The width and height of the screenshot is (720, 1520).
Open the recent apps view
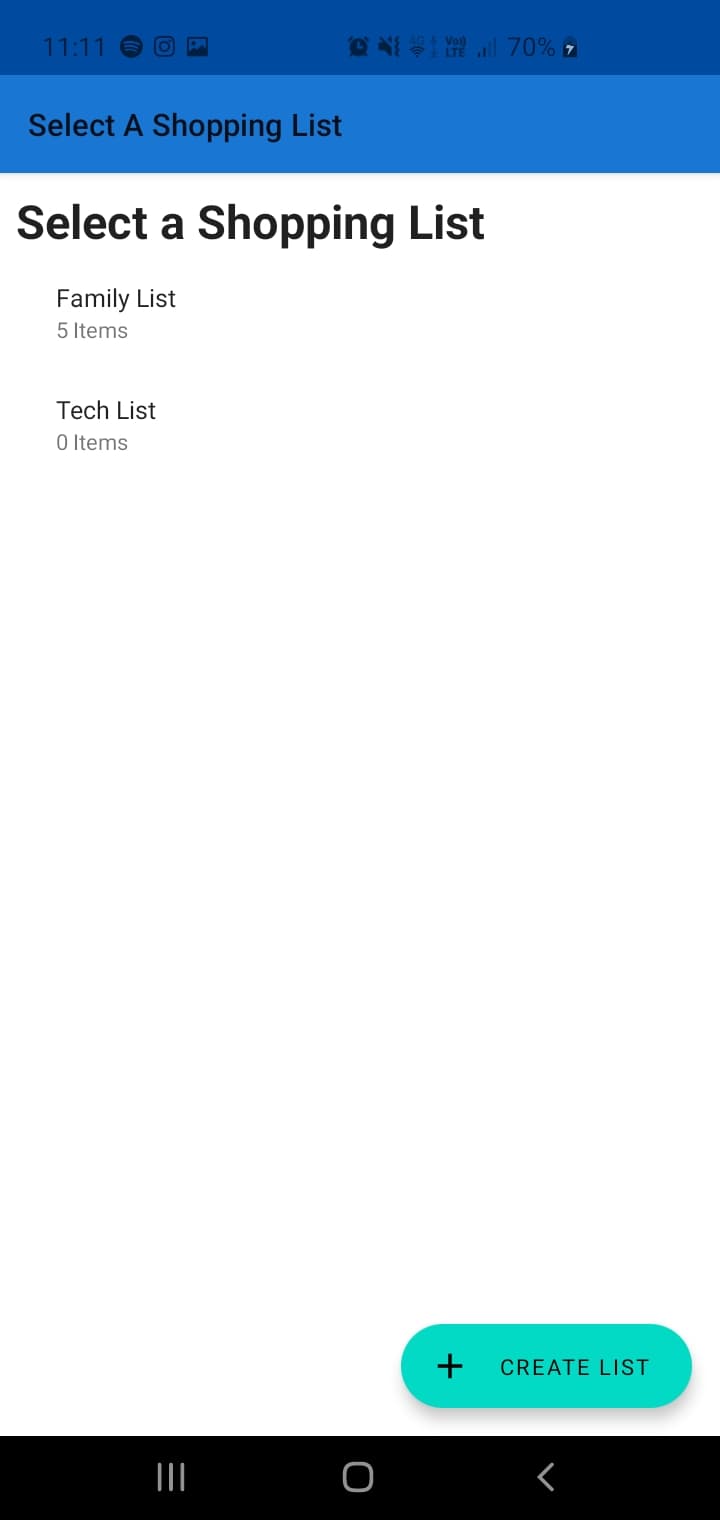tap(171, 1477)
